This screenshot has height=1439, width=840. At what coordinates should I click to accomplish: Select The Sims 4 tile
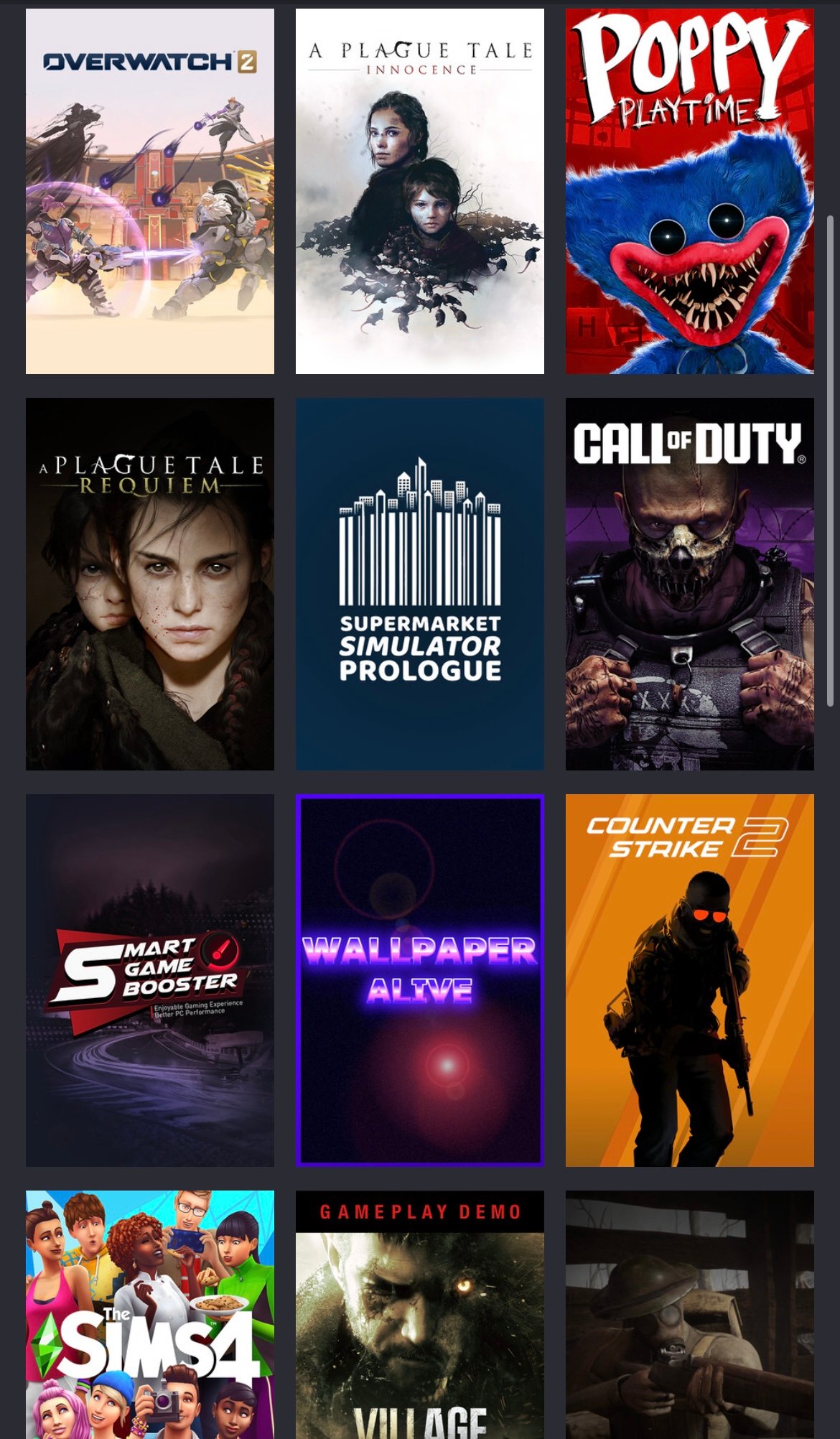149,1314
